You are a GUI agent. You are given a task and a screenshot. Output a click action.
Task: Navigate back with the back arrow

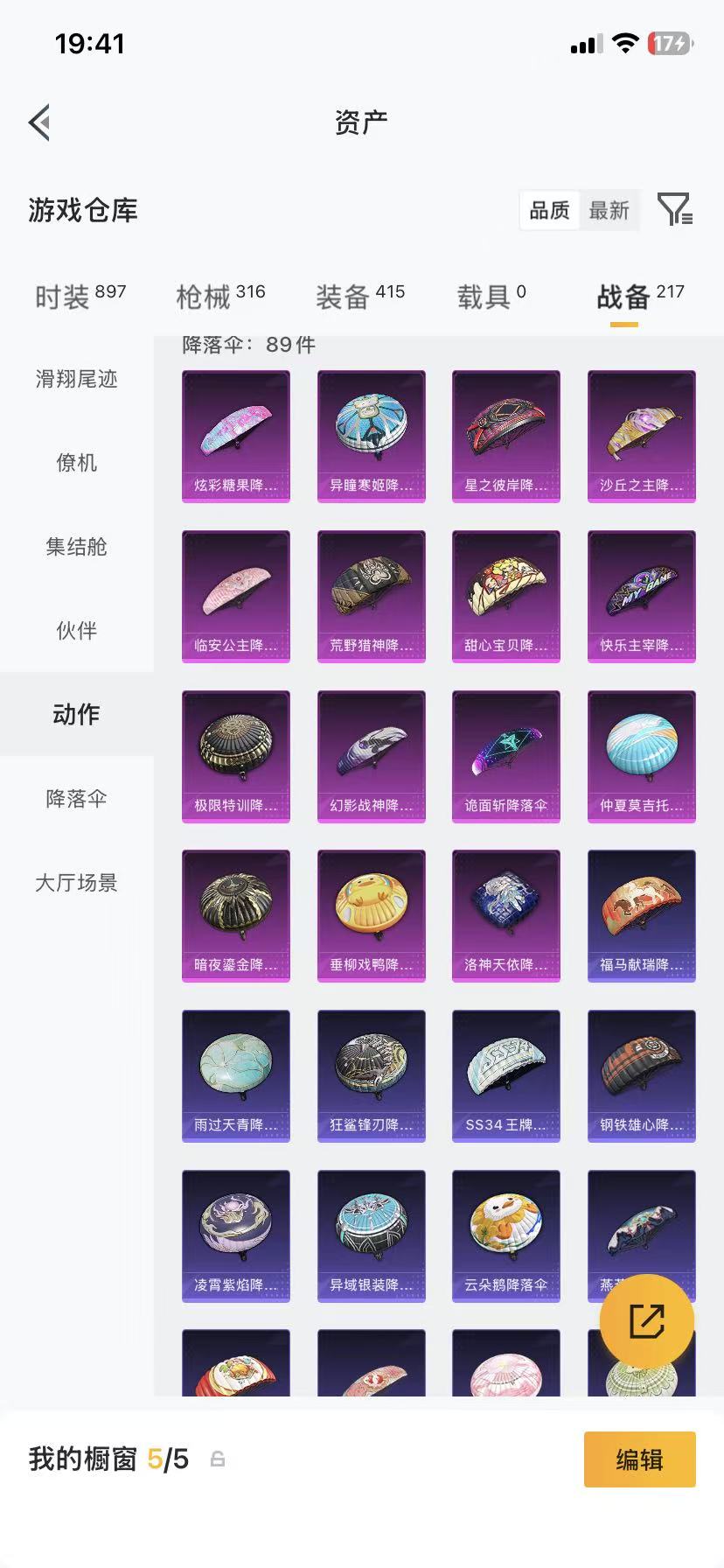(x=38, y=122)
